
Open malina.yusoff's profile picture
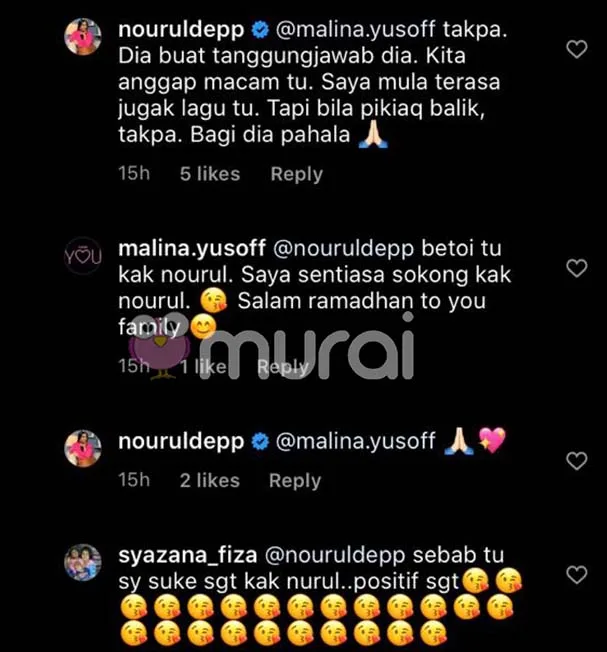83,254
